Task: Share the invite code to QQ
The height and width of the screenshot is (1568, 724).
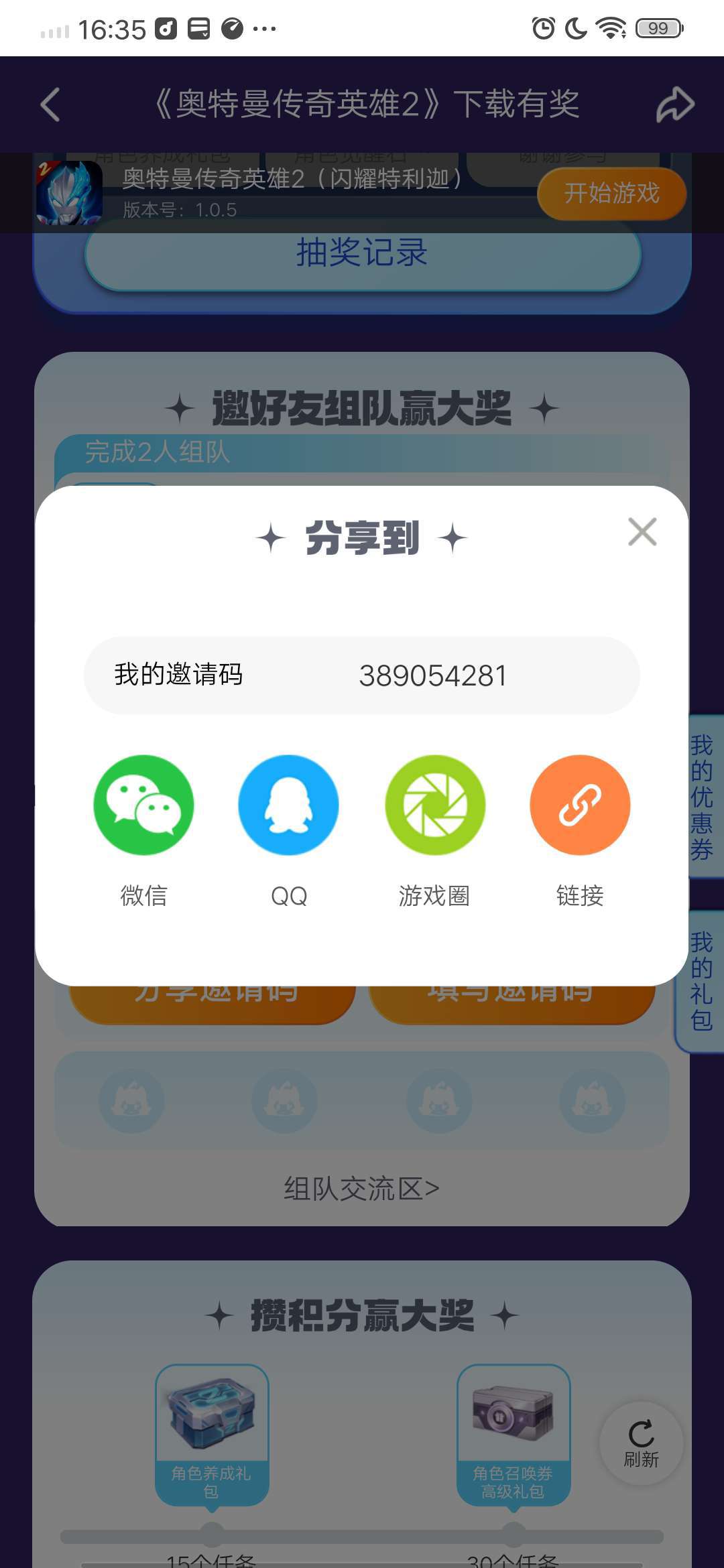Action: pyautogui.click(x=288, y=805)
